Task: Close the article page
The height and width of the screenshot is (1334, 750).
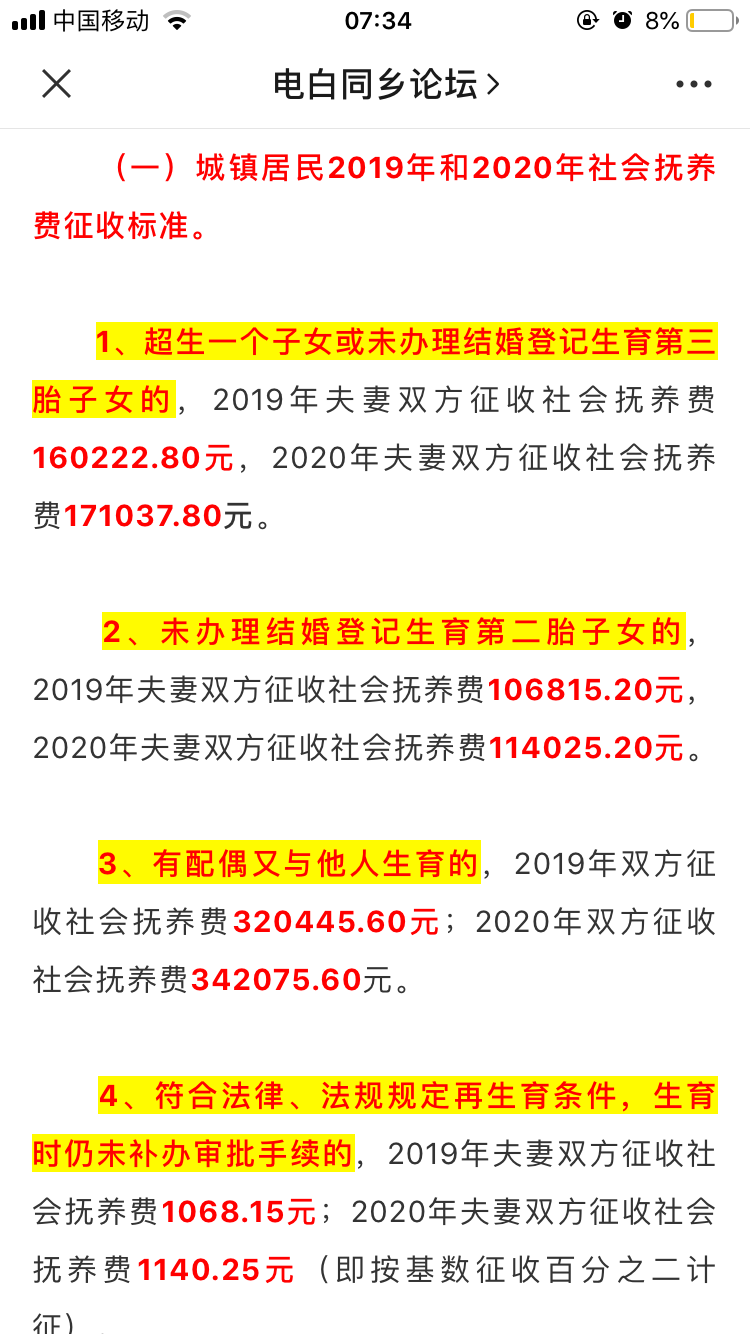Action: point(56,84)
